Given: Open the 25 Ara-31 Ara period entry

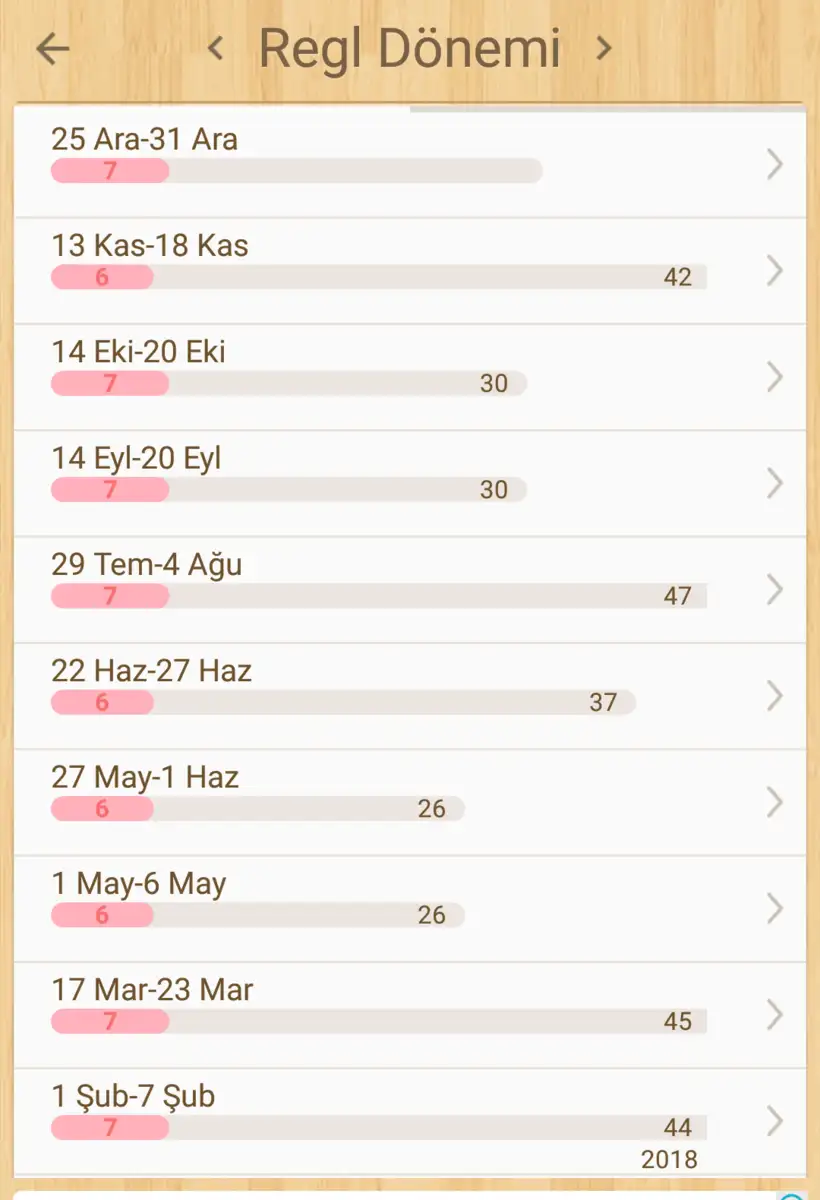Looking at the screenshot, I should 410,163.
